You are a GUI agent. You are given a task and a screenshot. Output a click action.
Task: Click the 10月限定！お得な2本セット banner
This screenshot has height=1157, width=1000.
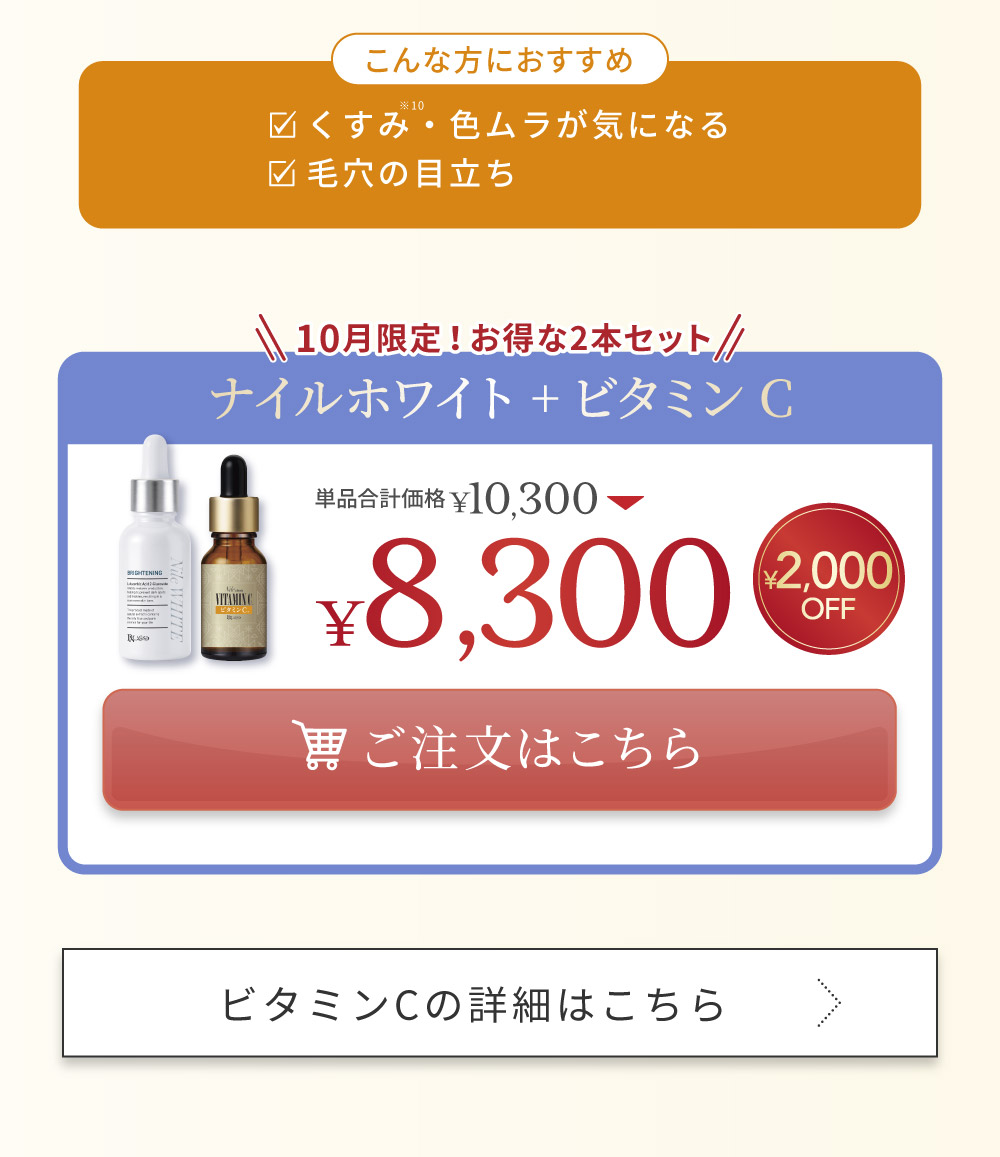click(x=500, y=336)
